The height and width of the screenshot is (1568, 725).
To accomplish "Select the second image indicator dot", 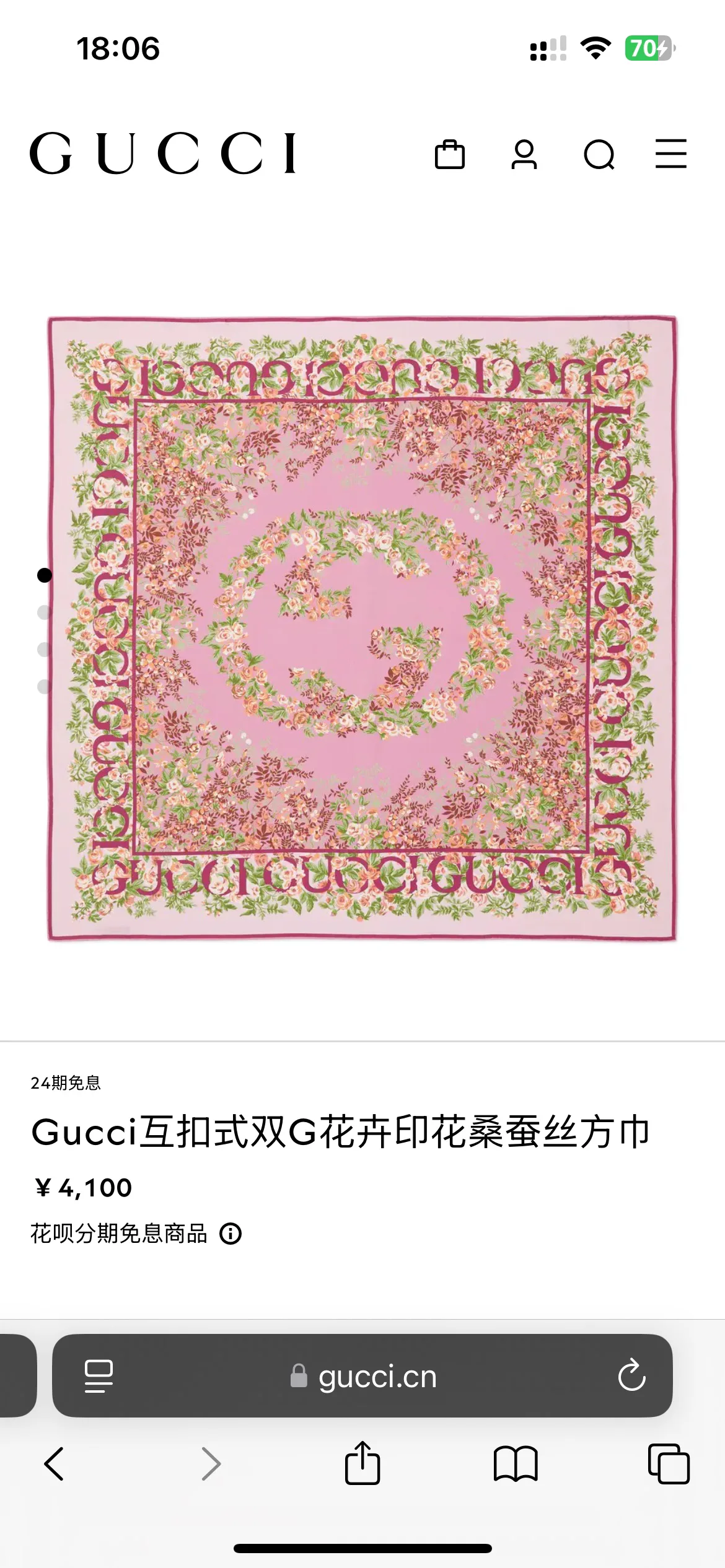I will [44, 612].
